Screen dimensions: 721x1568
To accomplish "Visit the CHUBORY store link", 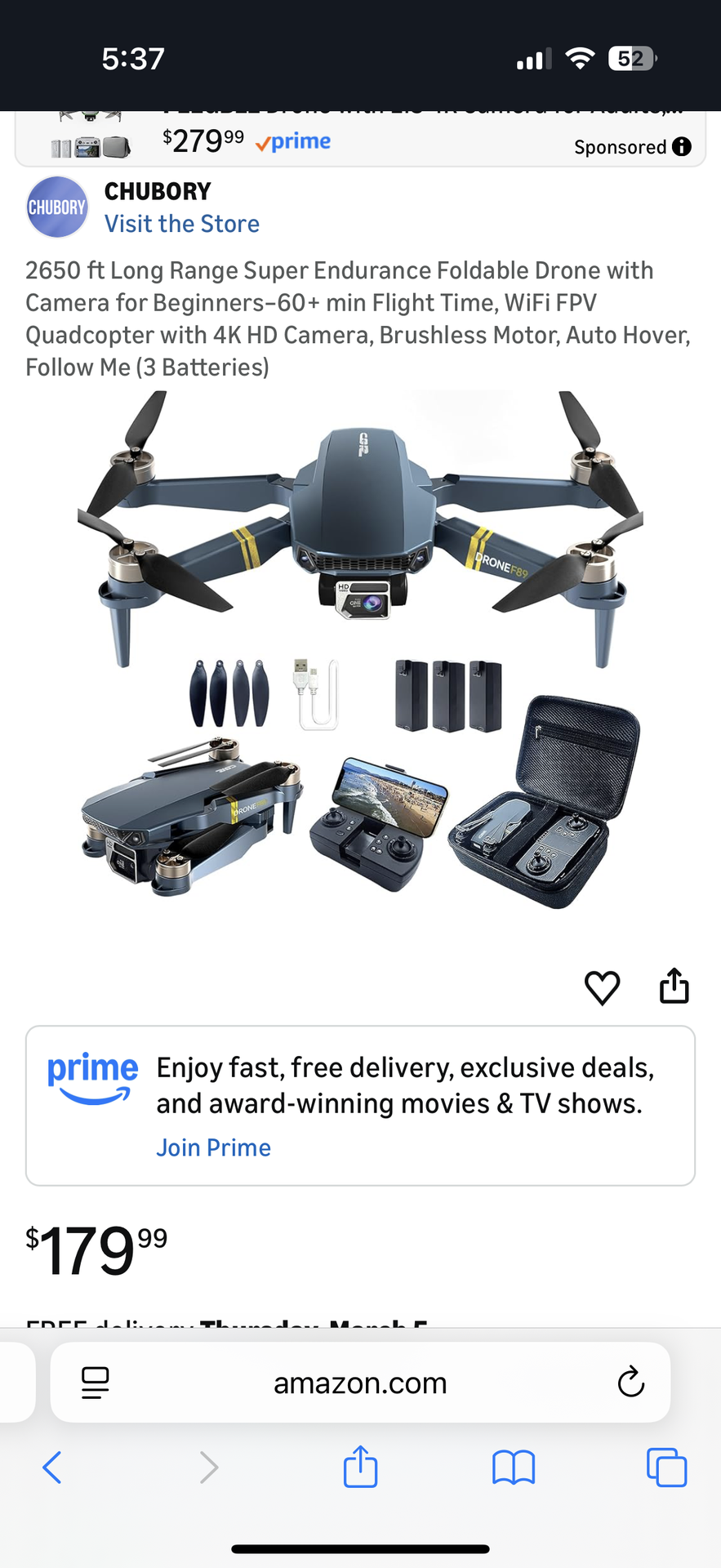I will click(x=182, y=224).
